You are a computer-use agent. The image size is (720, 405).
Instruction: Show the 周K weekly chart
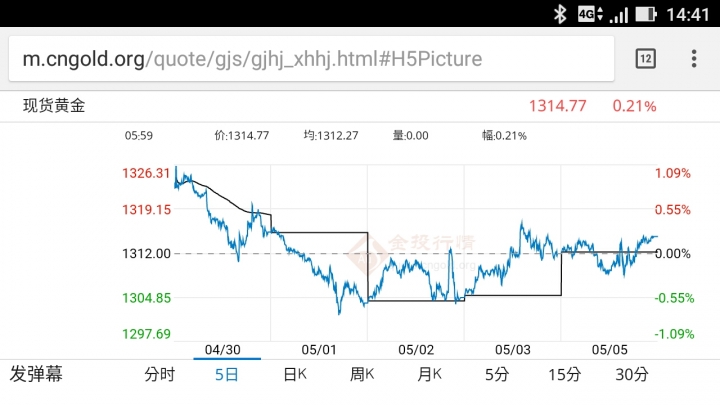coord(362,375)
